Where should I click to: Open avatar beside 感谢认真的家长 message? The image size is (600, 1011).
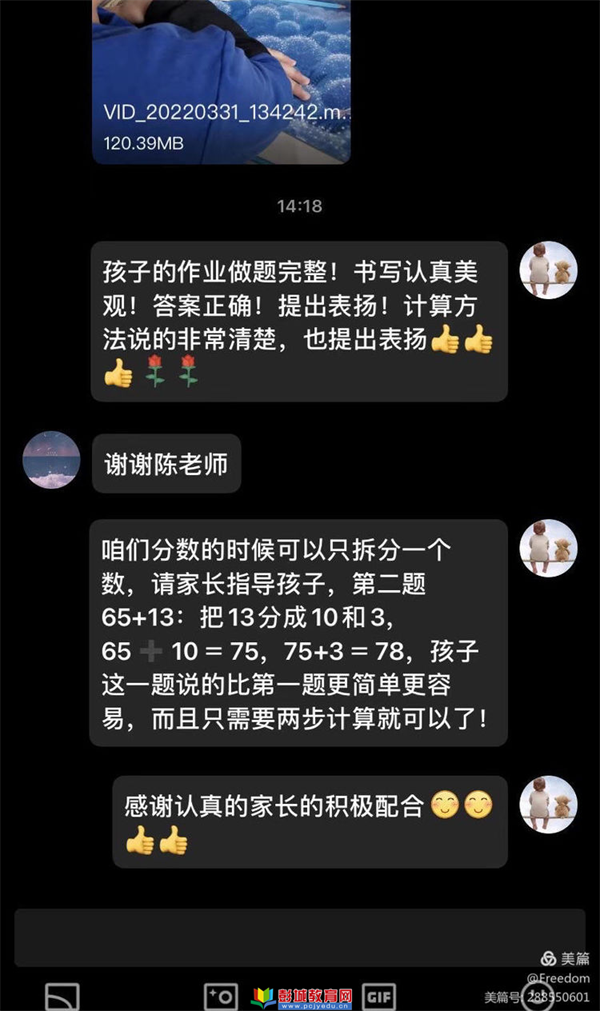click(x=548, y=804)
